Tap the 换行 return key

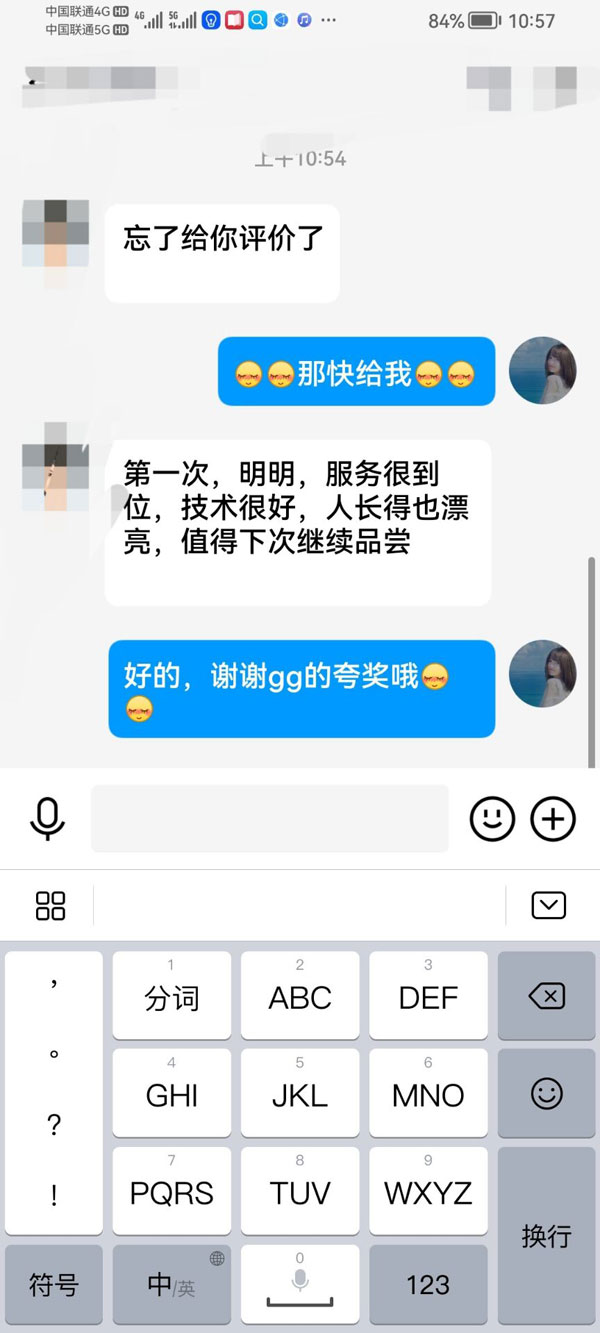[547, 1237]
